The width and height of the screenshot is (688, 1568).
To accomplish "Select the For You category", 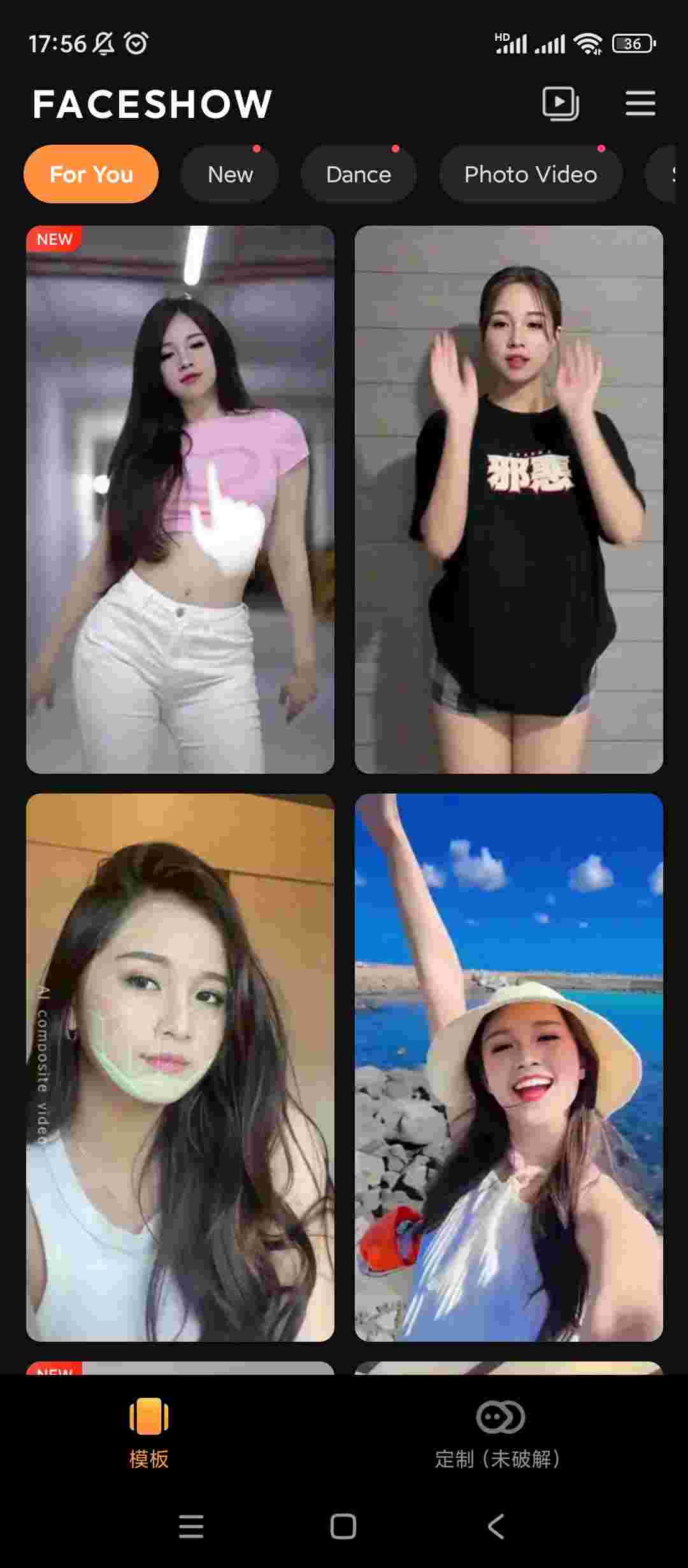I will (91, 174).
